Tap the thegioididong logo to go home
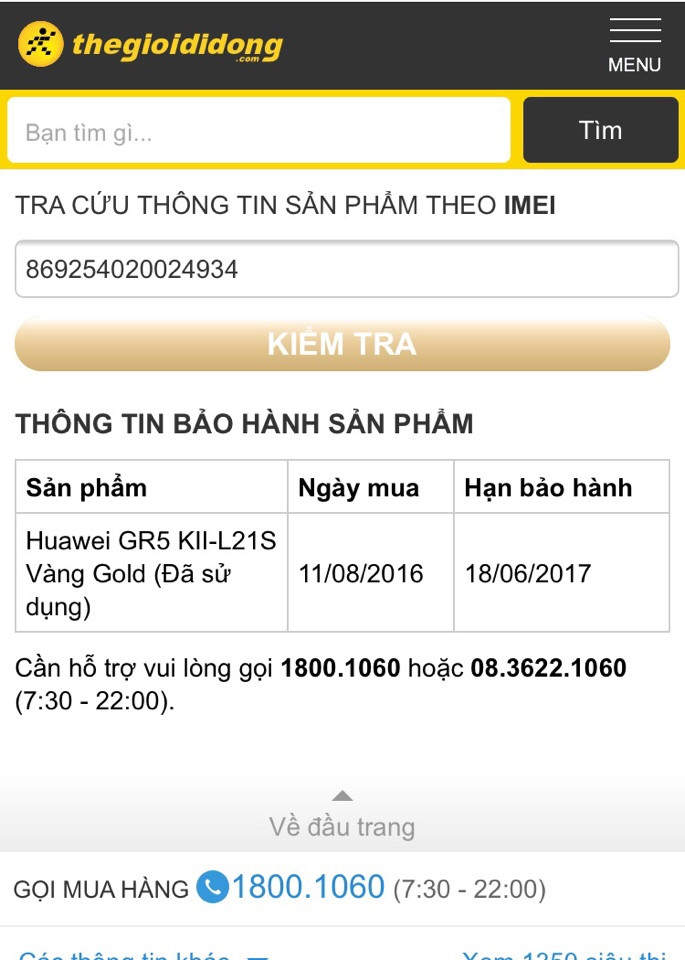Screen dimensions: 685x960 [x=150, y=44]
